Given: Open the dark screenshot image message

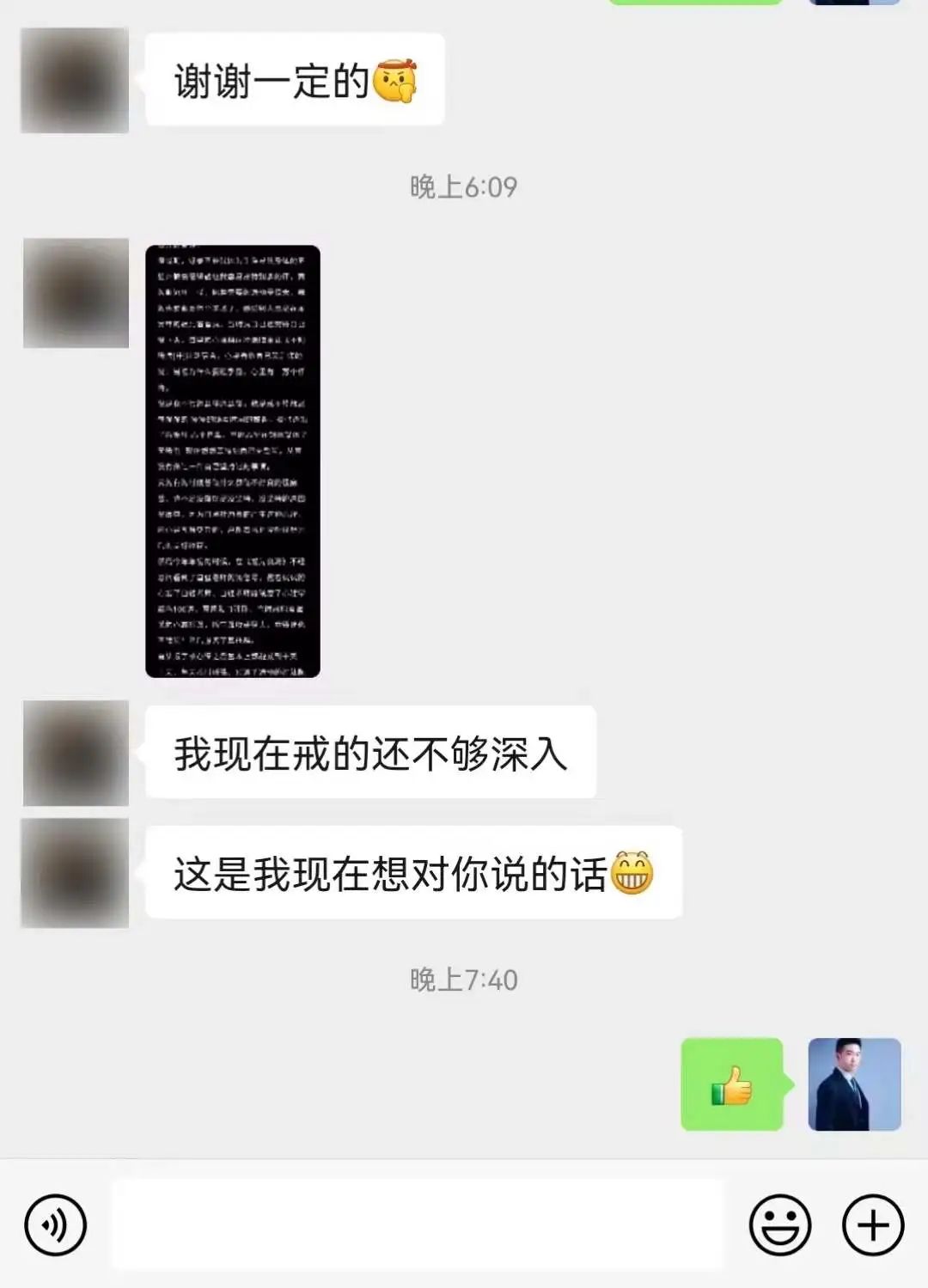Looking at the screenshot, I should click(x=233, y=461).
